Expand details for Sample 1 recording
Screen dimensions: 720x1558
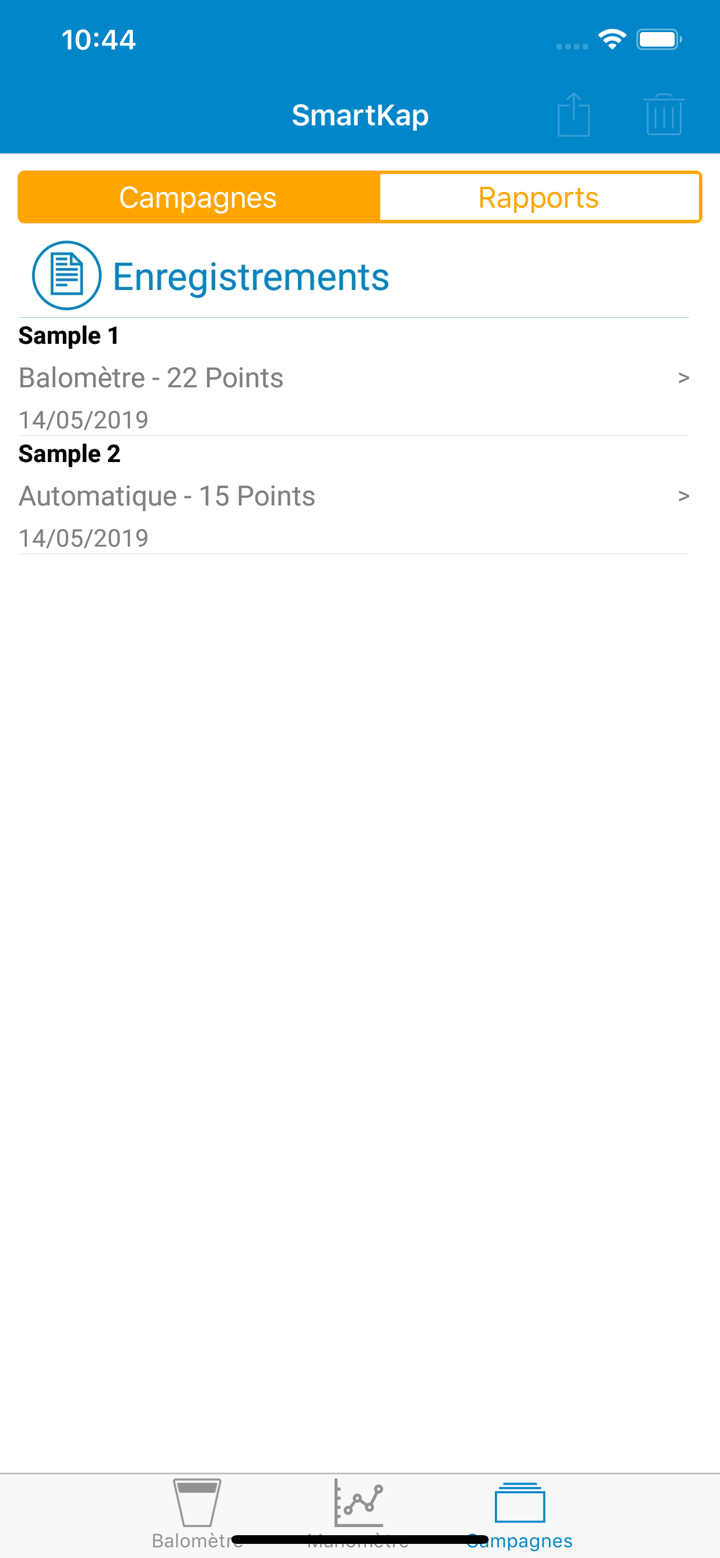[x=683, y=377]
